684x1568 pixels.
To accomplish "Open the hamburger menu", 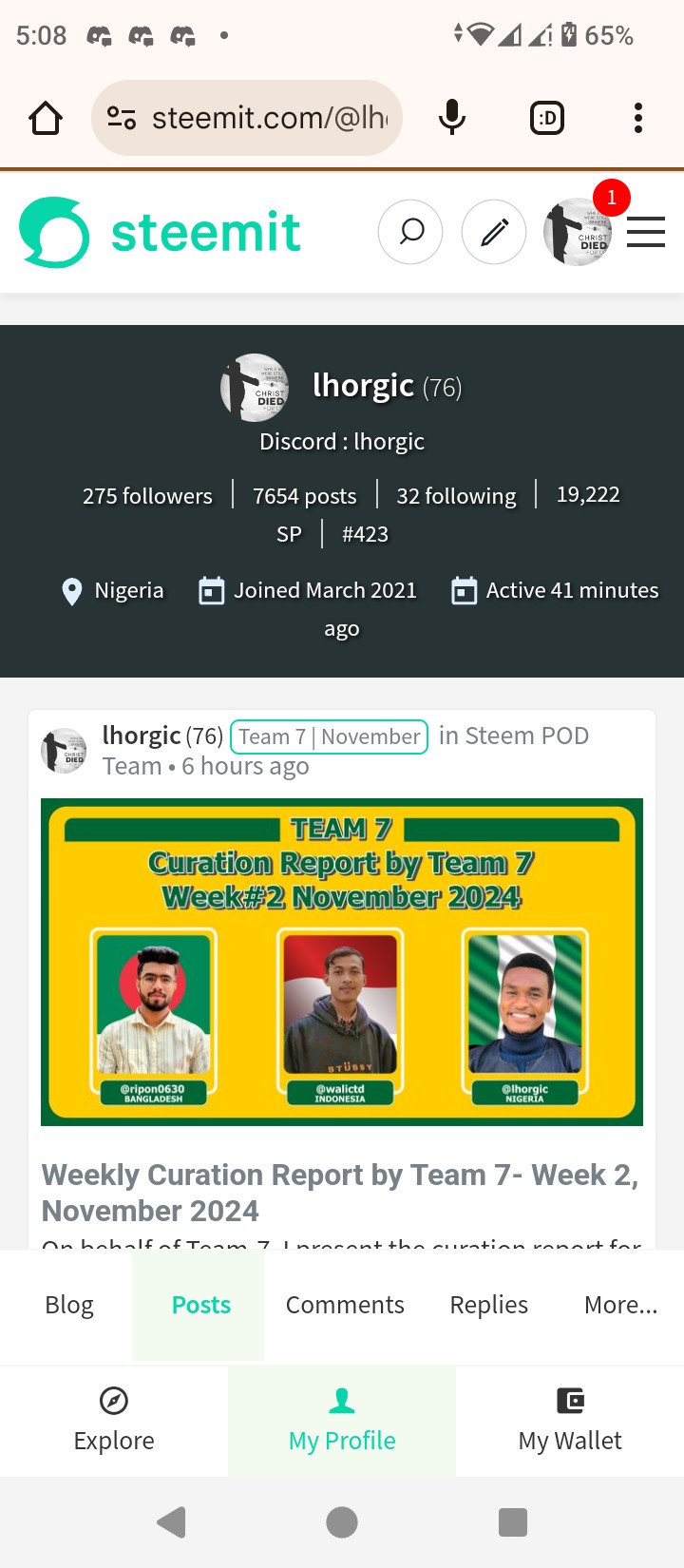I will (646, 232).
